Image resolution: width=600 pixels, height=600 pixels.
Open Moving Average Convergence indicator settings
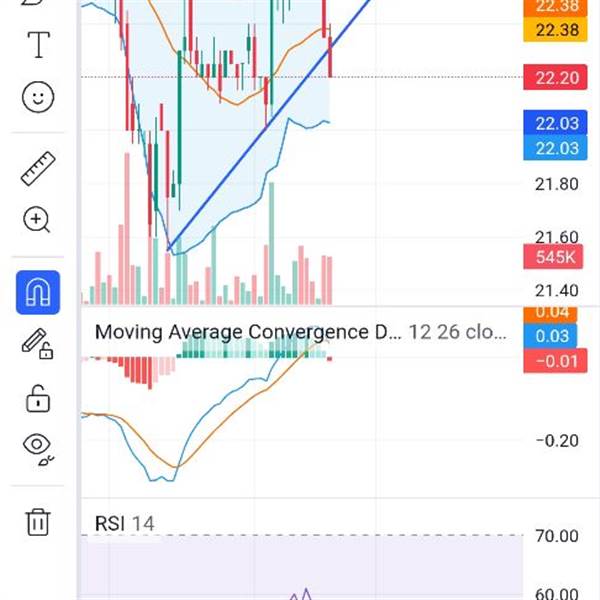(245, 332)
